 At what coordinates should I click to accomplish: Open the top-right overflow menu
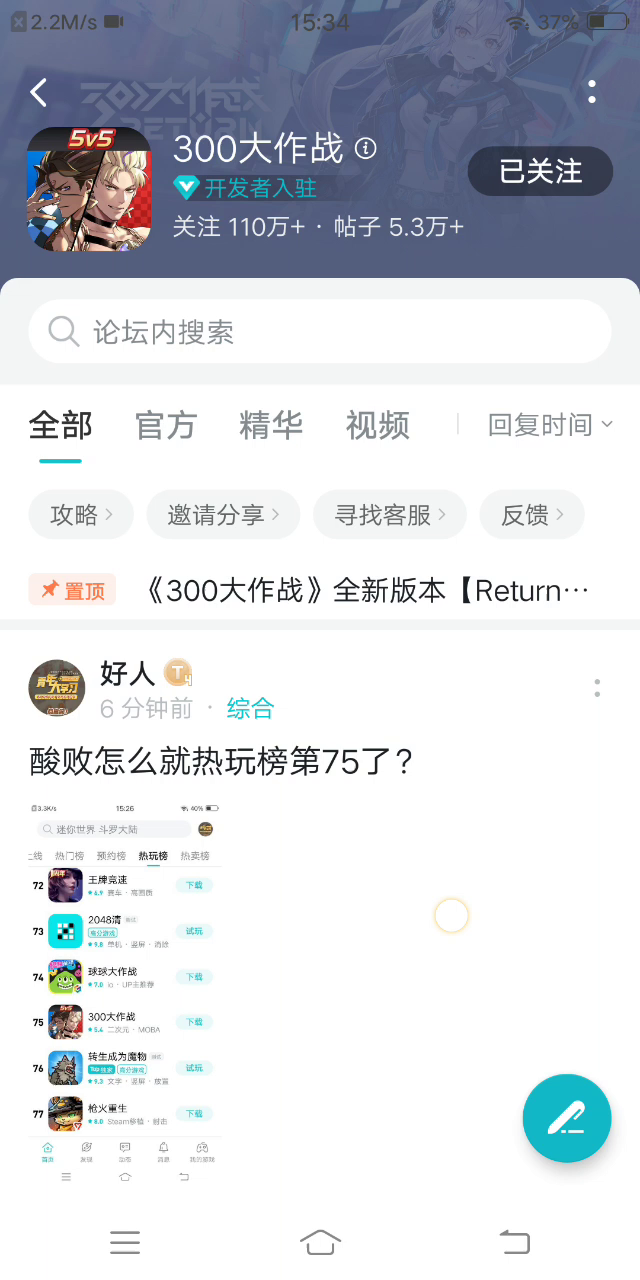tap(592, 92)
